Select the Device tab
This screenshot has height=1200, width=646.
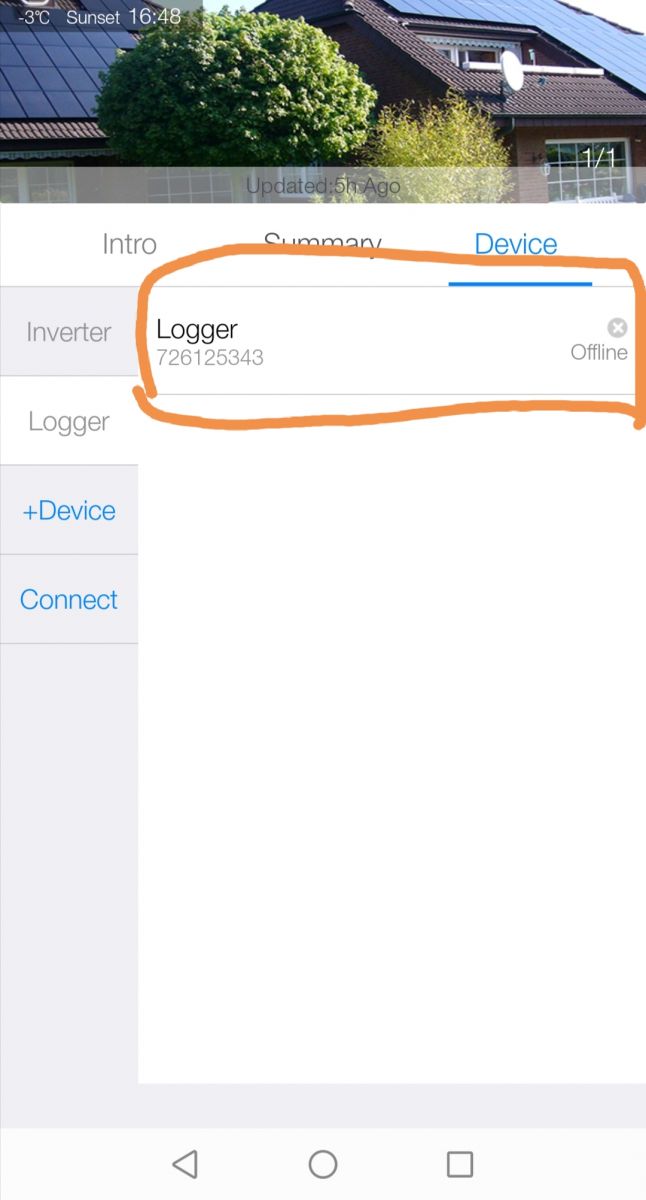click(516, 244)
